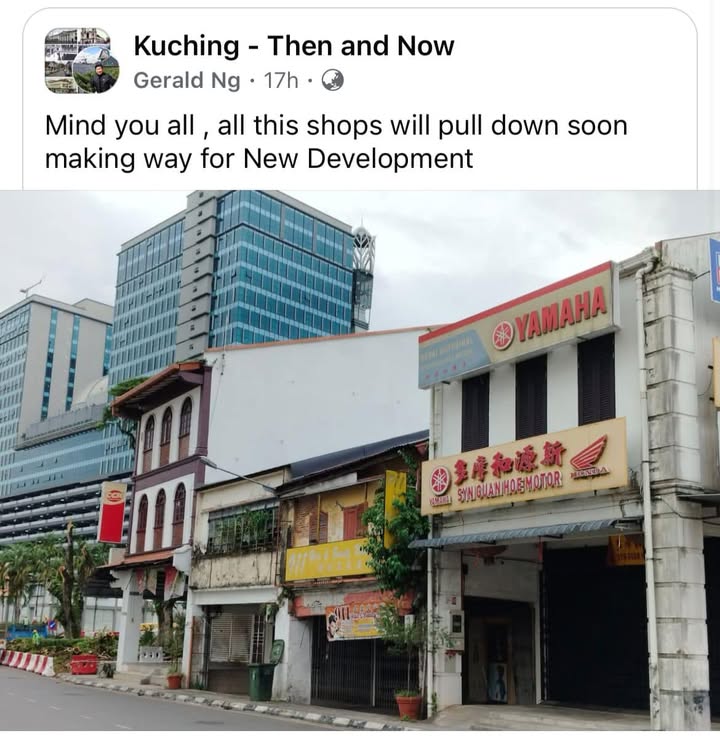This screenshot has height=736, width=720.
Task: Open the Kuching - Then and Now group
Action: coord(293,46)
